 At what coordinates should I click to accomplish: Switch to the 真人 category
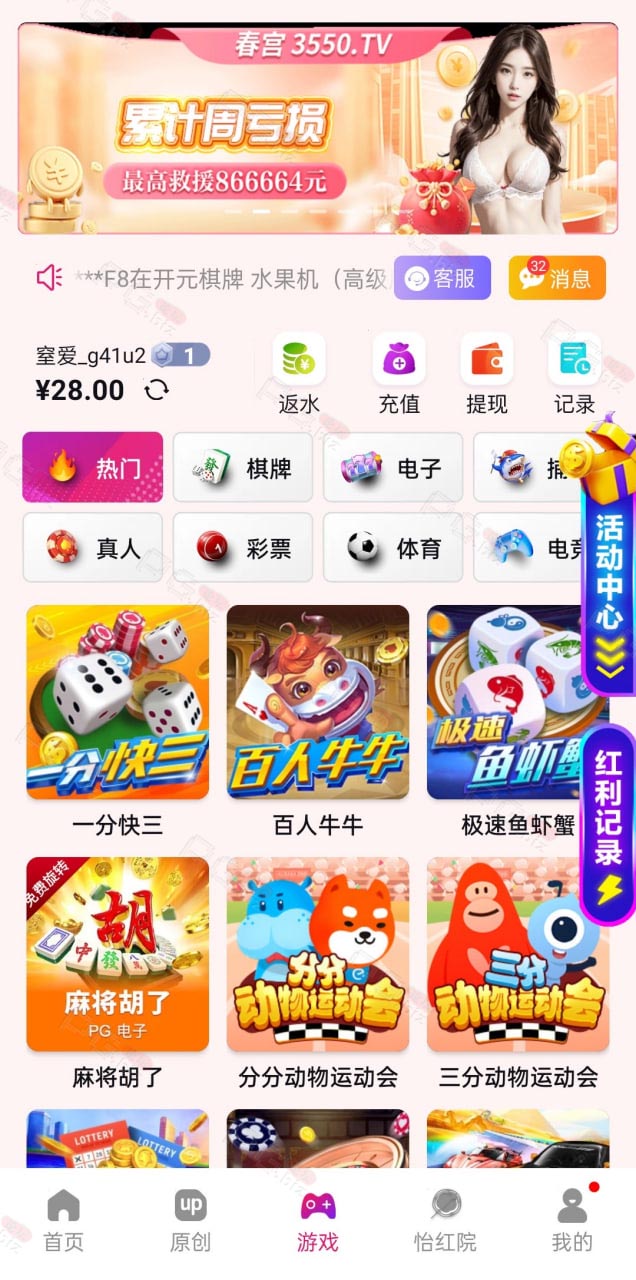tap(93, 547)
